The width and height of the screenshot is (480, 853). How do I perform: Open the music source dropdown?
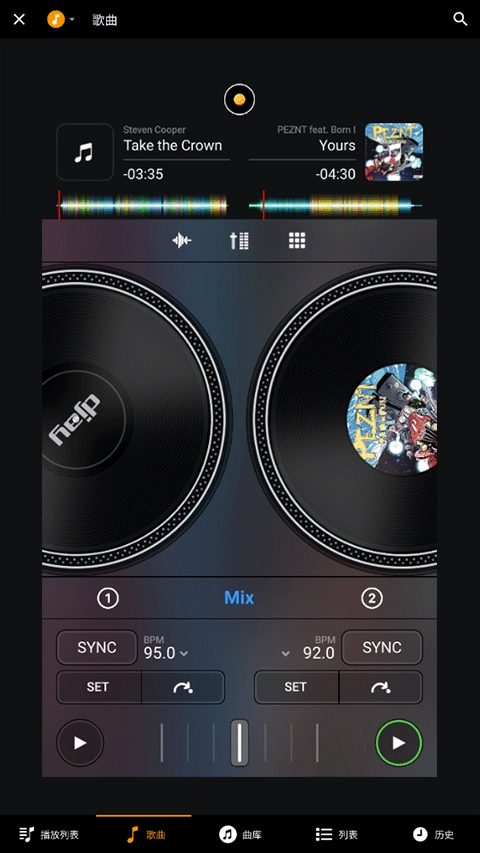(x=61, y=20)
